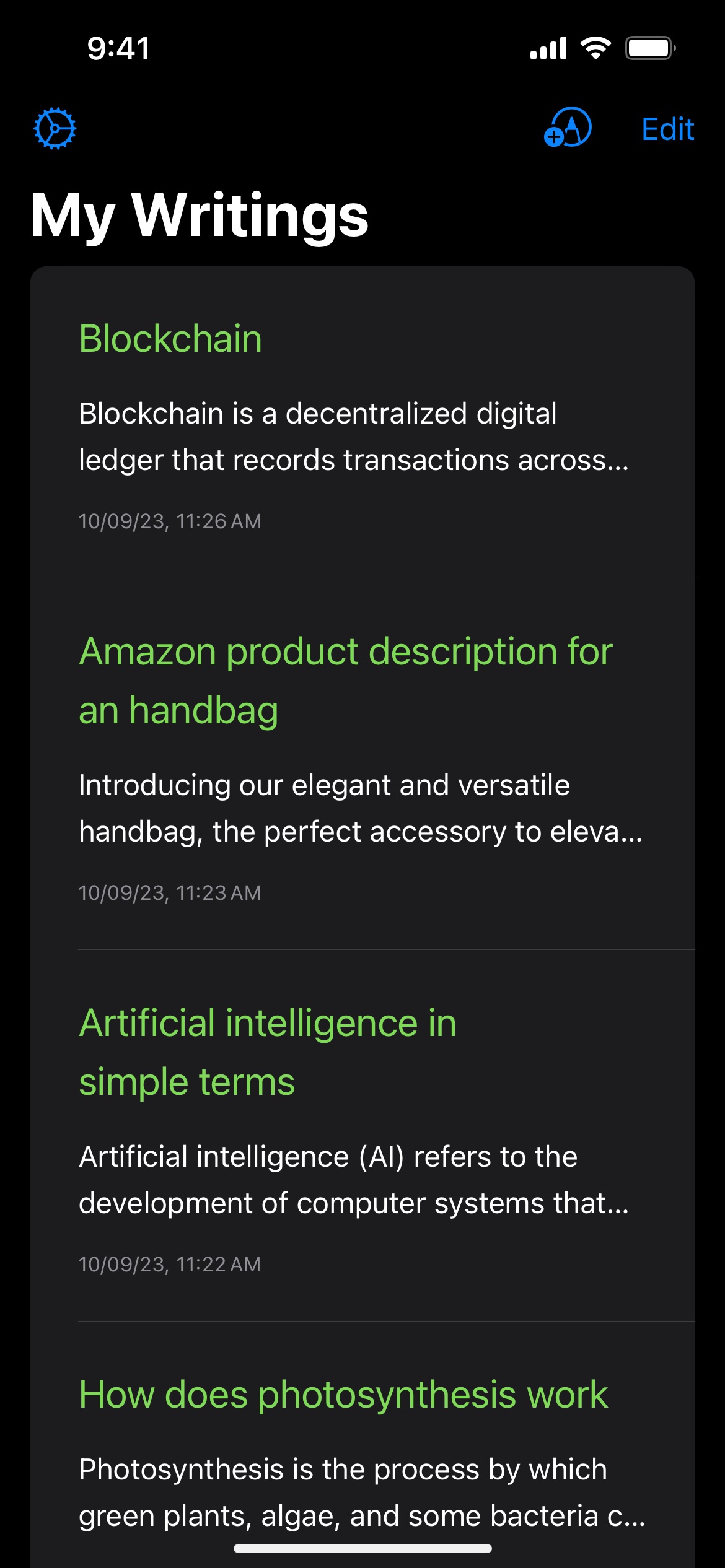The width and height of the screenshot is (725, 1568).
Task: Create a new writing
Action: click(x=568, y=128)
